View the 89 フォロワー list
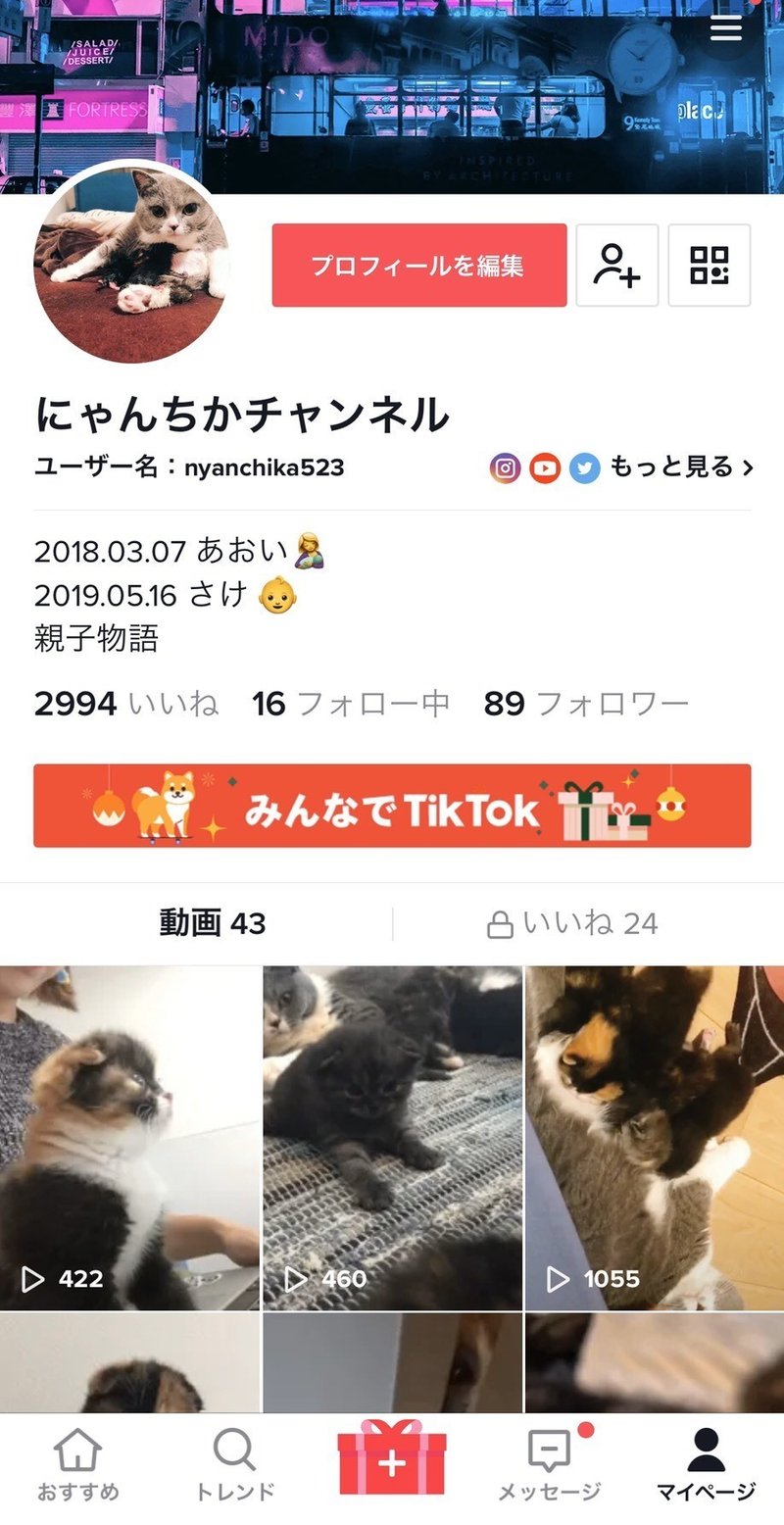This screenshot has width=784, height=1525. (586, 704)
